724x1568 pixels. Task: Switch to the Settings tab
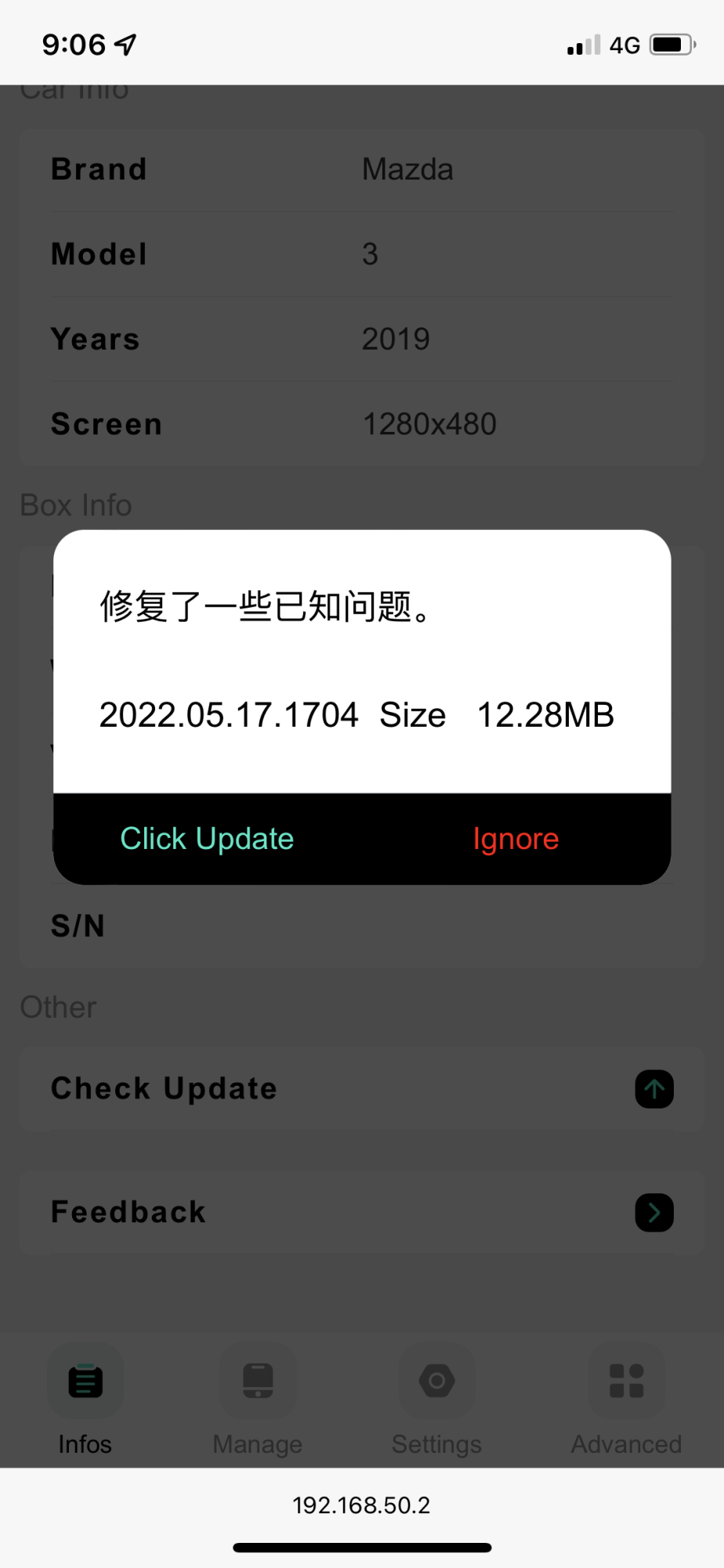point(436,1401)
